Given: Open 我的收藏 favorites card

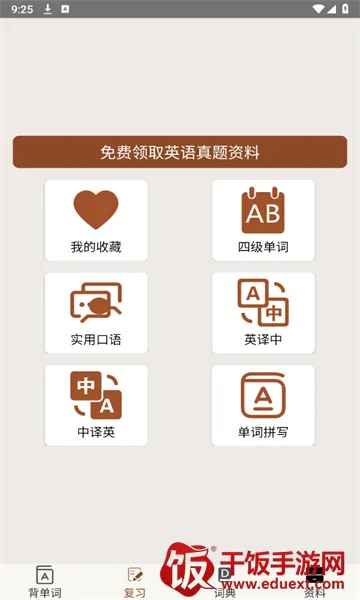Looking at the screenshot, I should click(96, 220).
